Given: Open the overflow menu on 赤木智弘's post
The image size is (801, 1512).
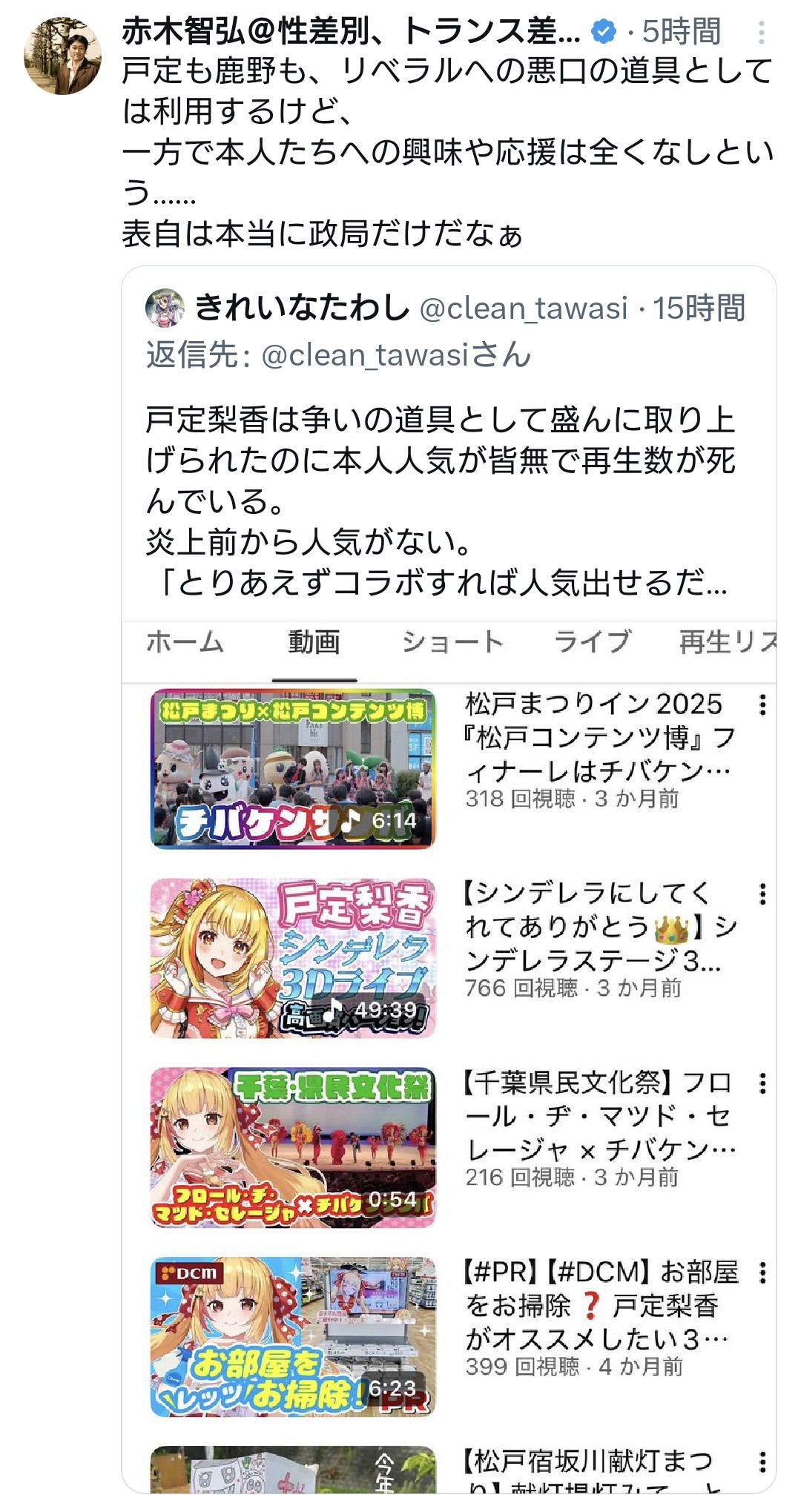Looking at the screenshot, I should [x=761, y=32].
